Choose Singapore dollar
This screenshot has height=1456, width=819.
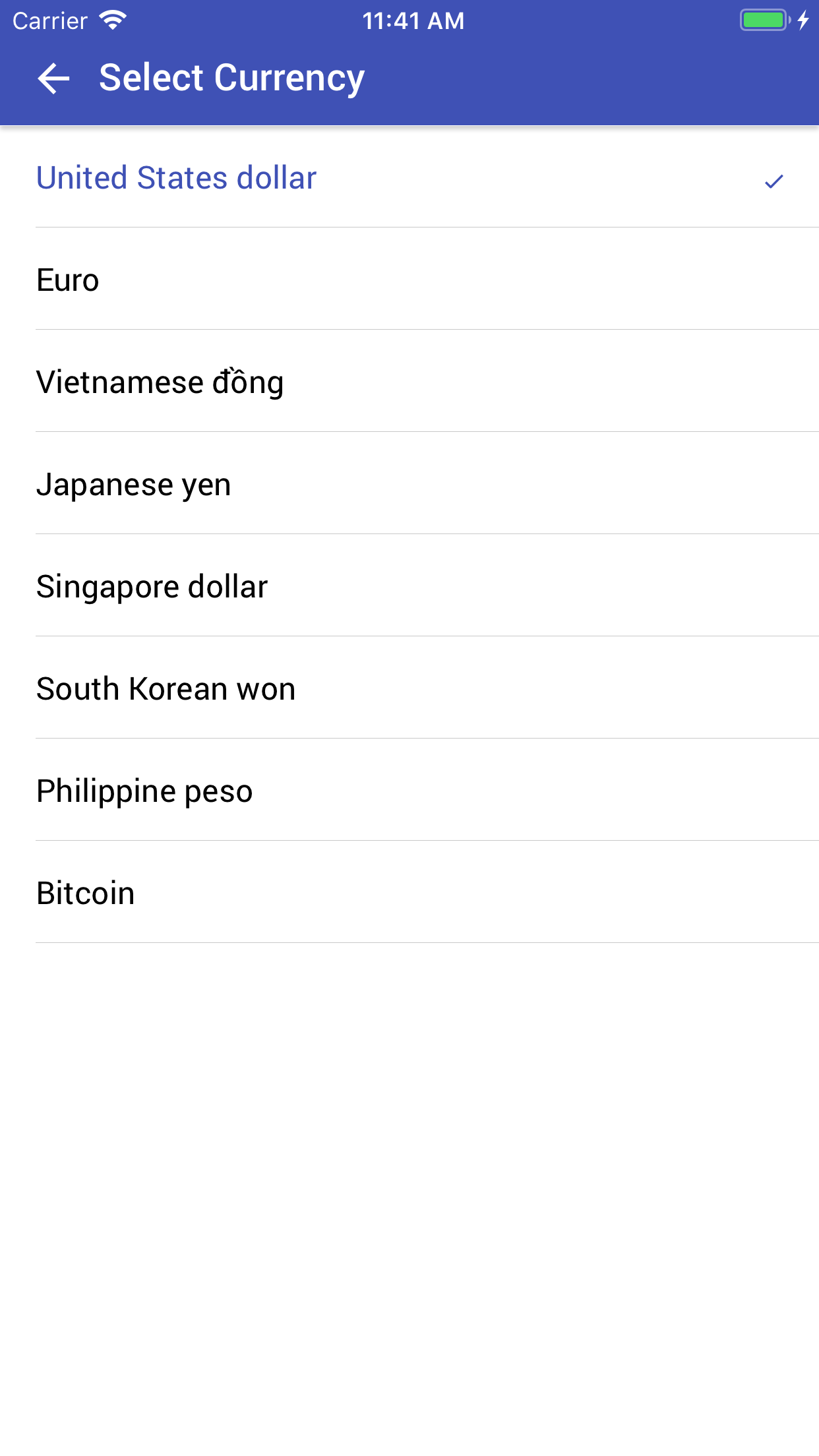tap(152, 587)
